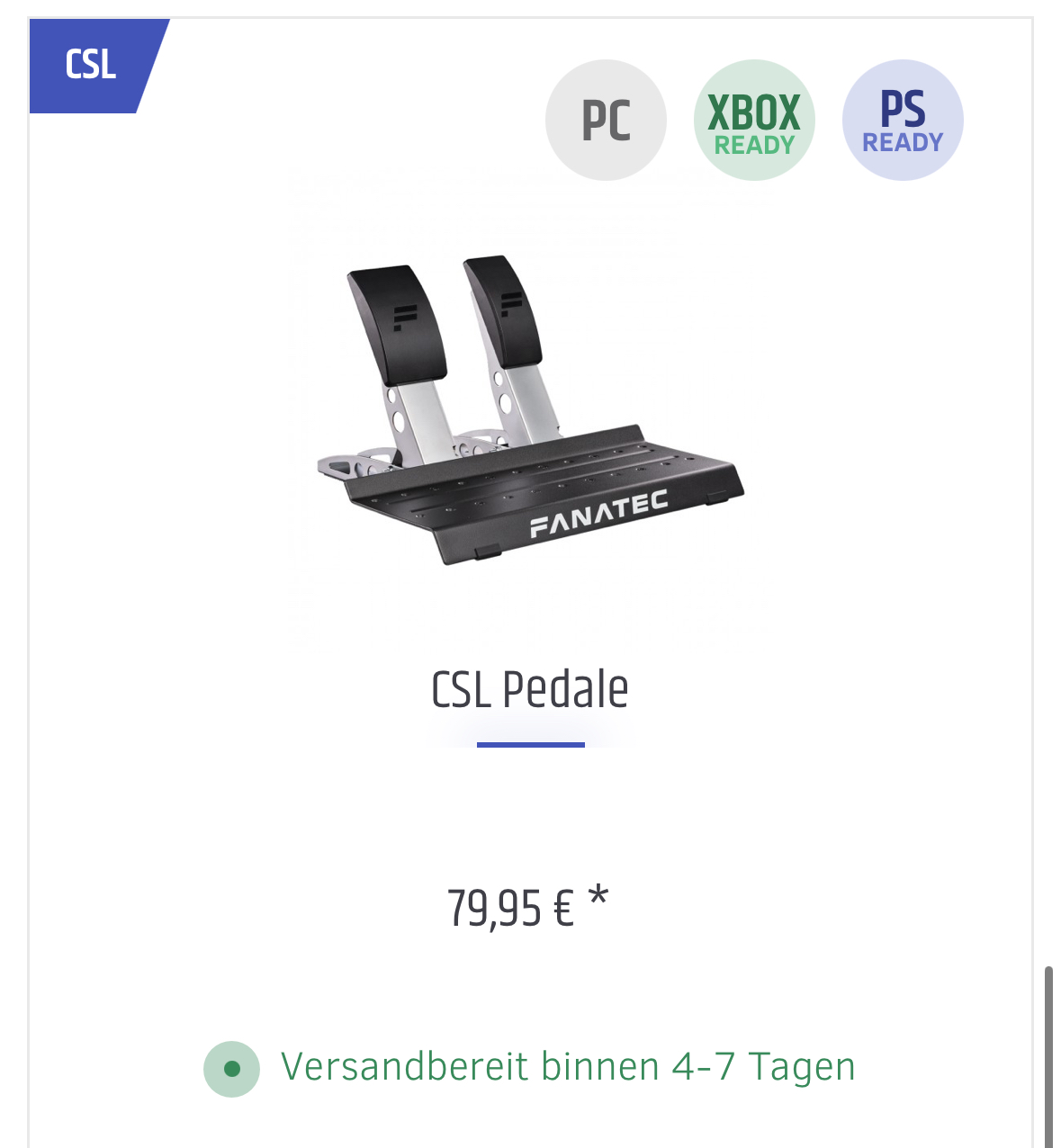Open the CSL Pedale product title
This screenshot has height=1148, width=1061.
click(x=530, y=690)
